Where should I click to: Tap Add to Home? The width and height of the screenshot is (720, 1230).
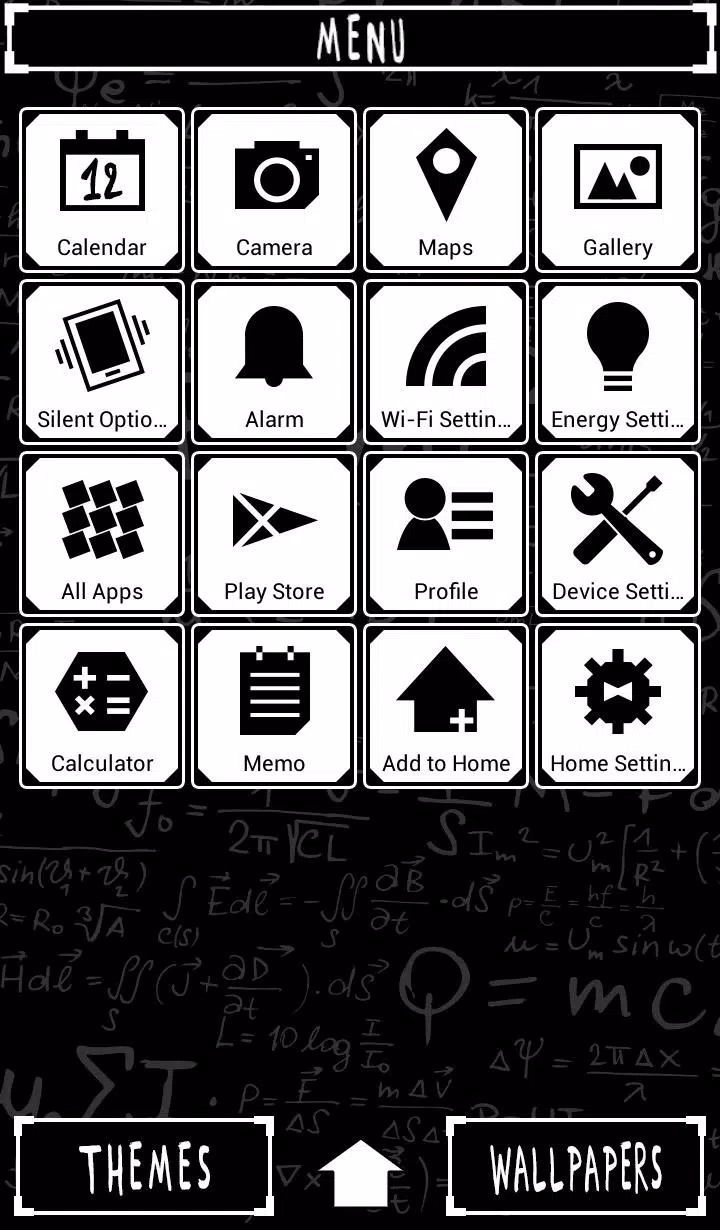(x=446, y=706)
